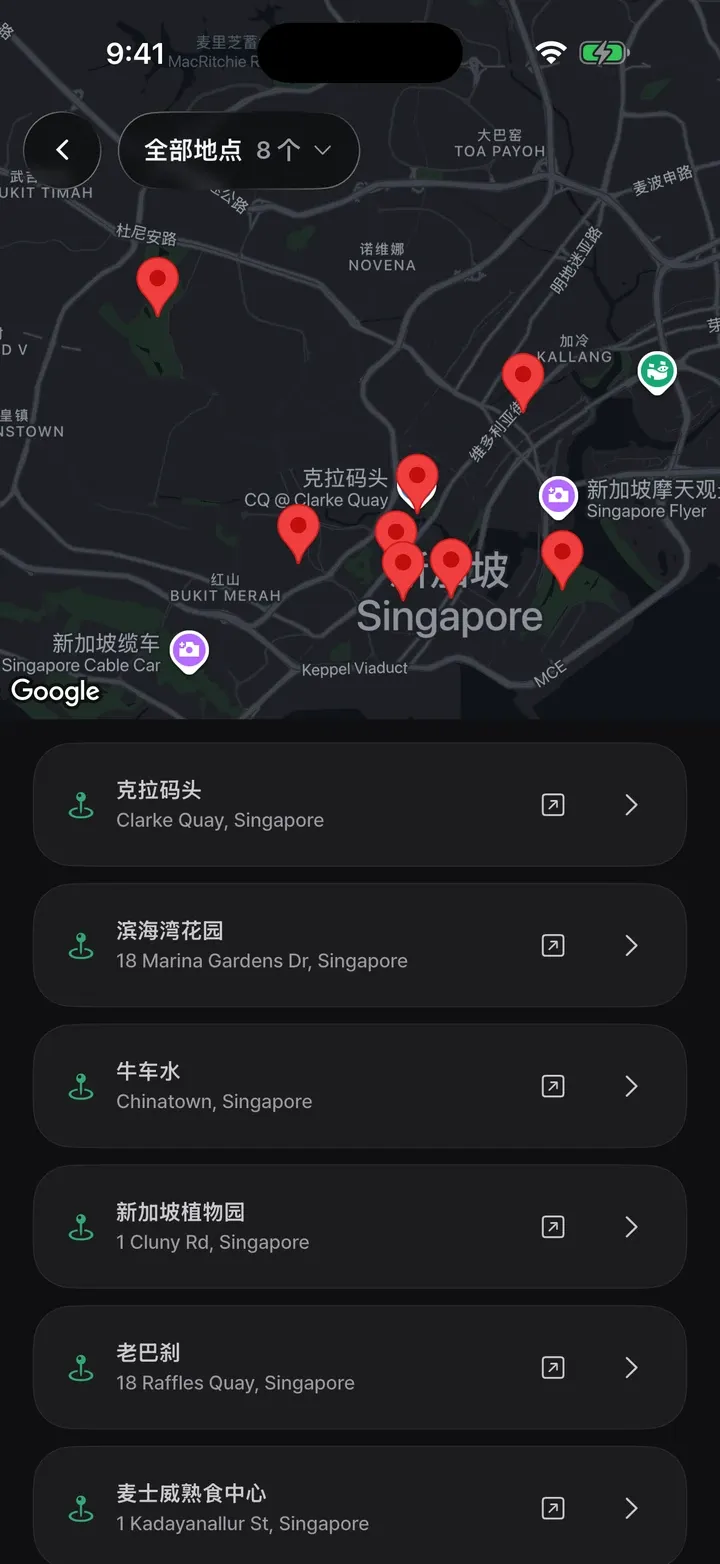Open 克拉码头 in external map
Image resolution: width=720 pixels, height=1564 pixels.
tap(553, 805)
